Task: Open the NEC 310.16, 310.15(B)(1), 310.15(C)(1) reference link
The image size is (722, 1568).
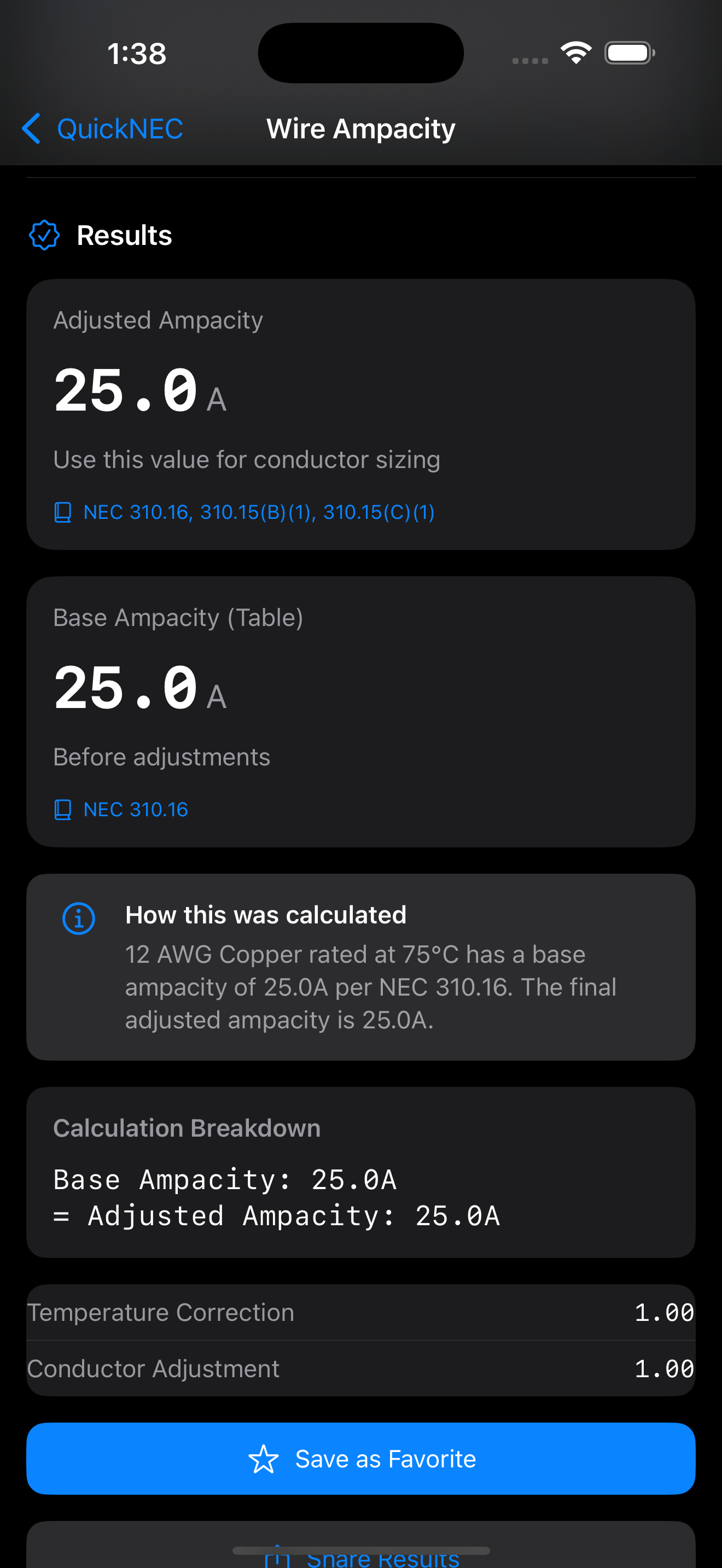Action: click(x=258, y=512)
